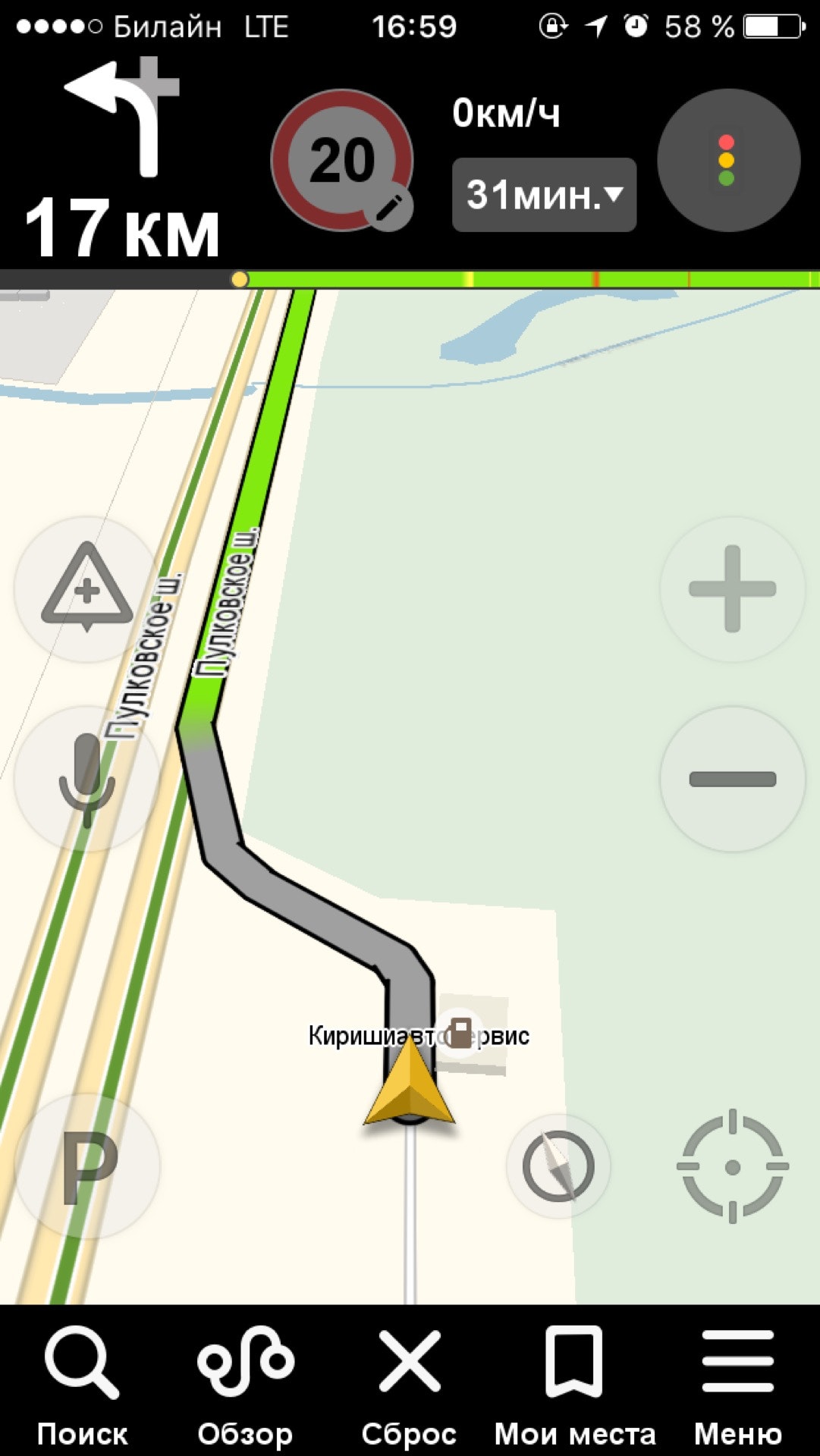Open the Киришиавтосервис gas station marker
This screenshot has height=1456, width=820.
click(x=460, y=1033)
